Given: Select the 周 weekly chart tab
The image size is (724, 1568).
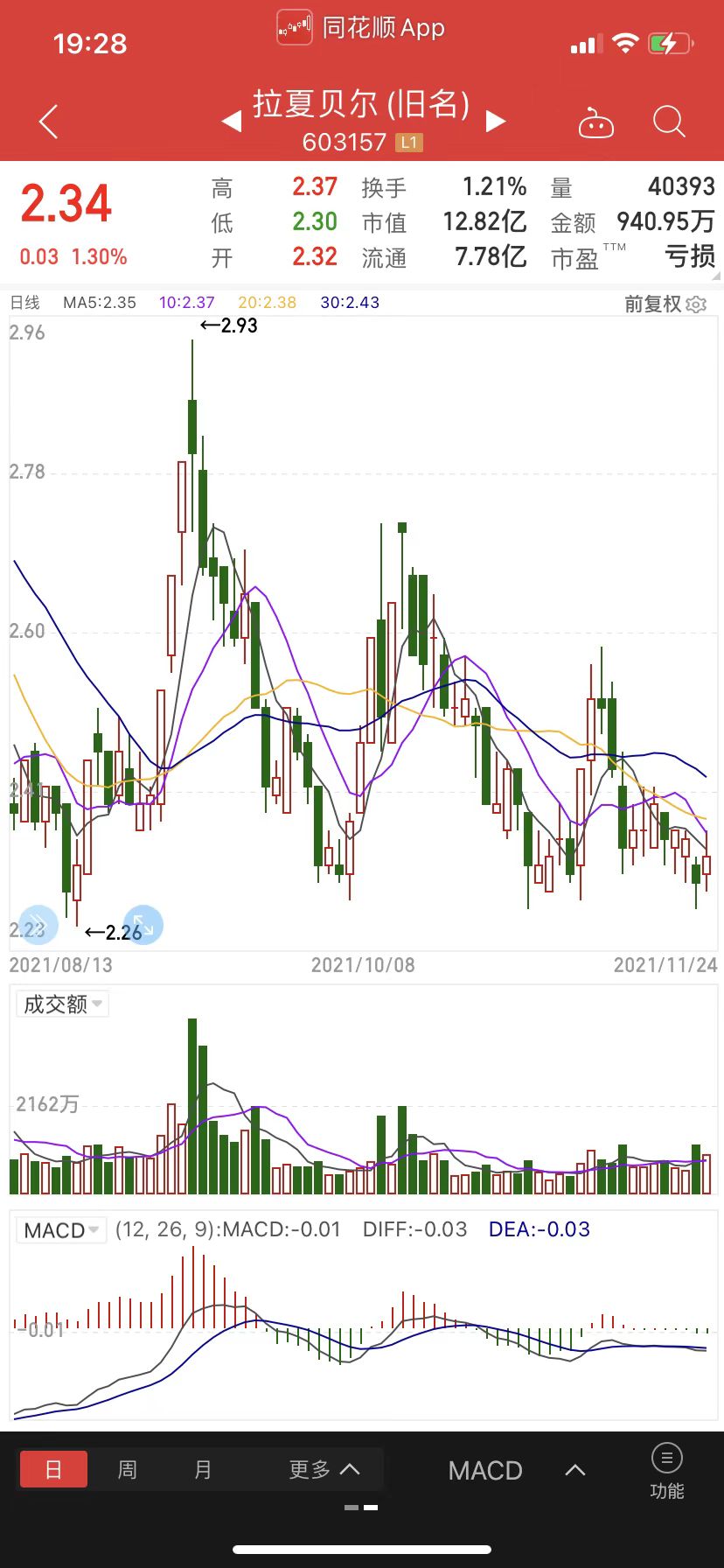Looking at the screenshot, I should pyautogui.click(x=127, y=1469).
